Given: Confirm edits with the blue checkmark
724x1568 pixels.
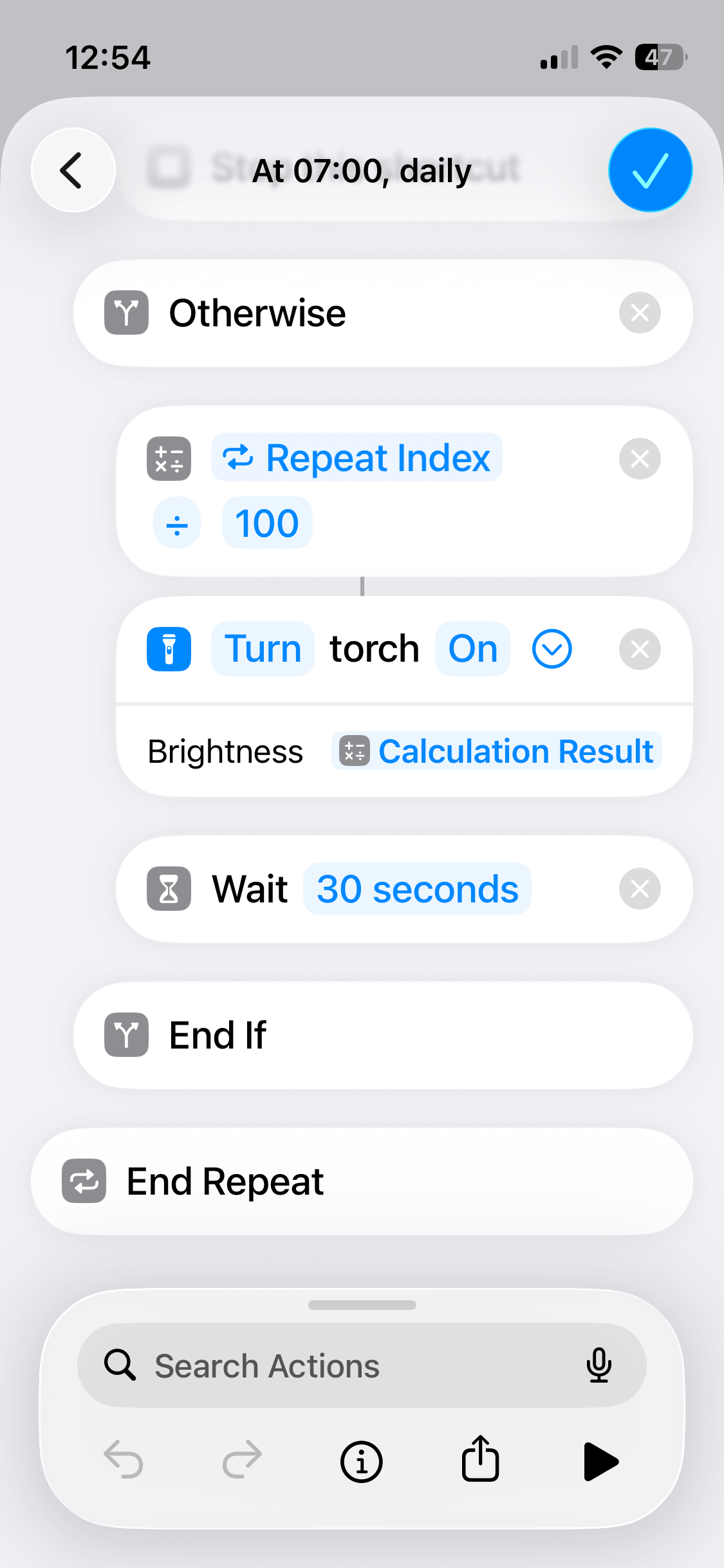Looking at the screenshot, I should click(x=650, y=169).
